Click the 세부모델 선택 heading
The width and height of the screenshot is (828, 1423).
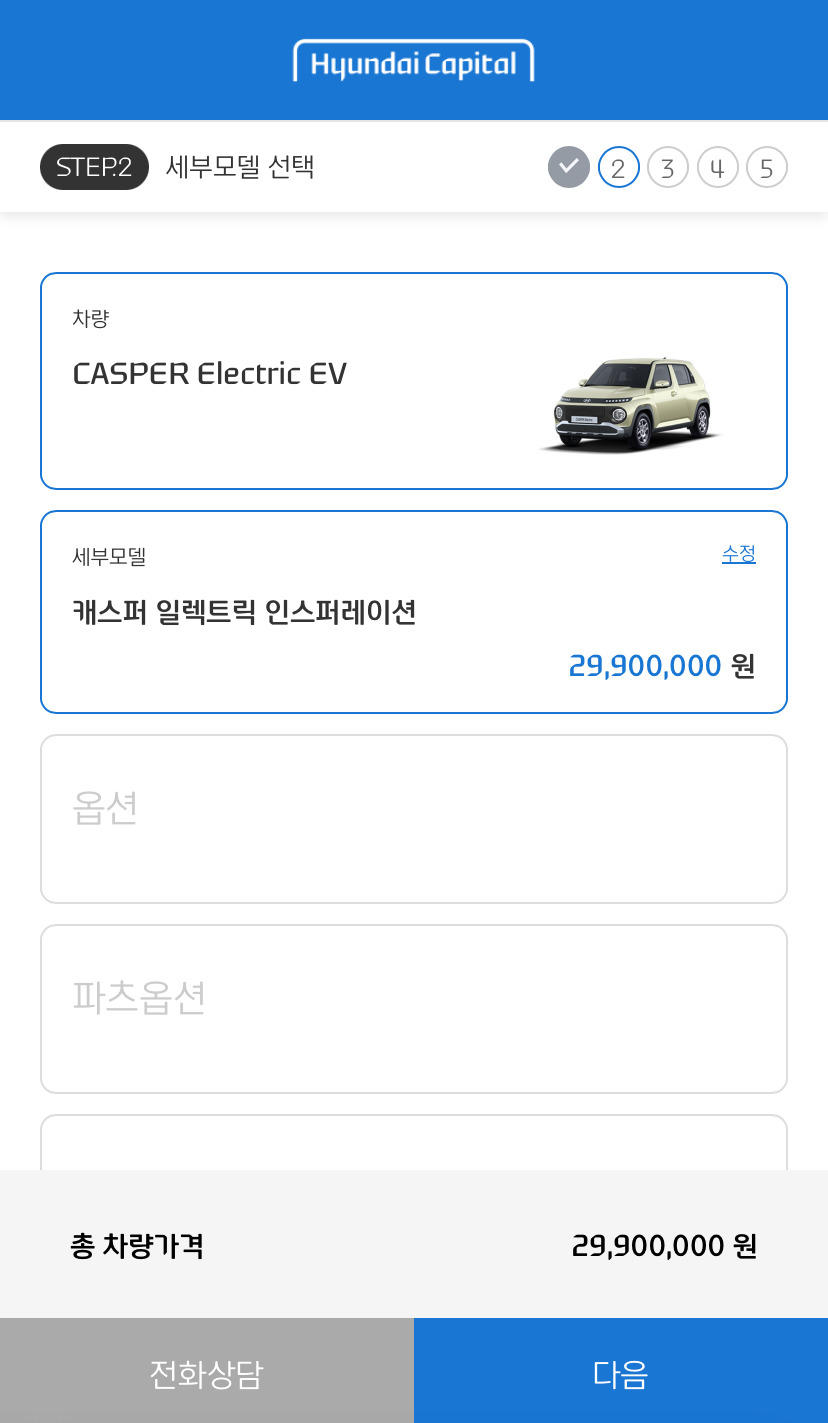tap(241, 167)
